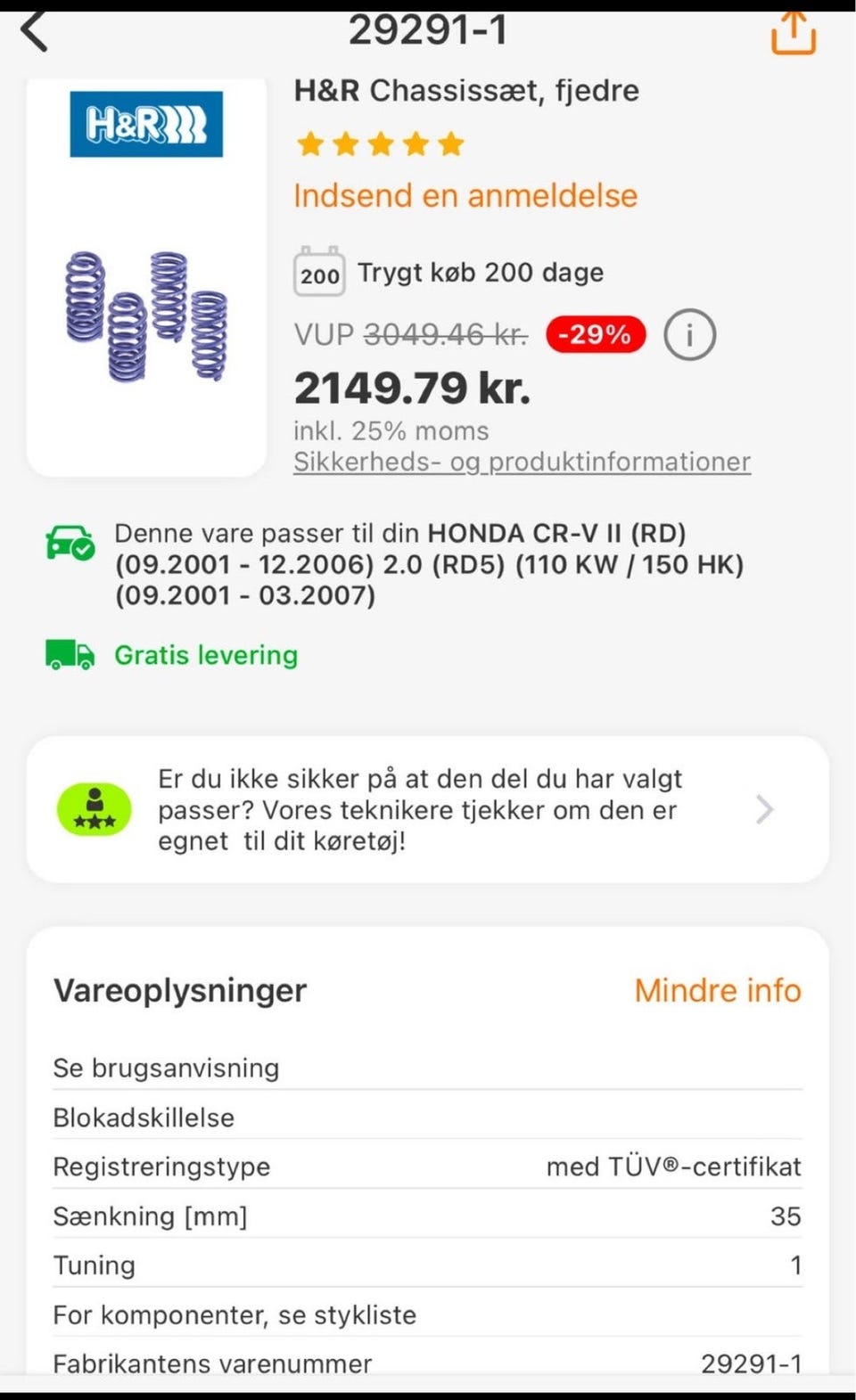Open 'Indsend en anmeldelse'
856x1400 pixels.
tap(465, 195)
